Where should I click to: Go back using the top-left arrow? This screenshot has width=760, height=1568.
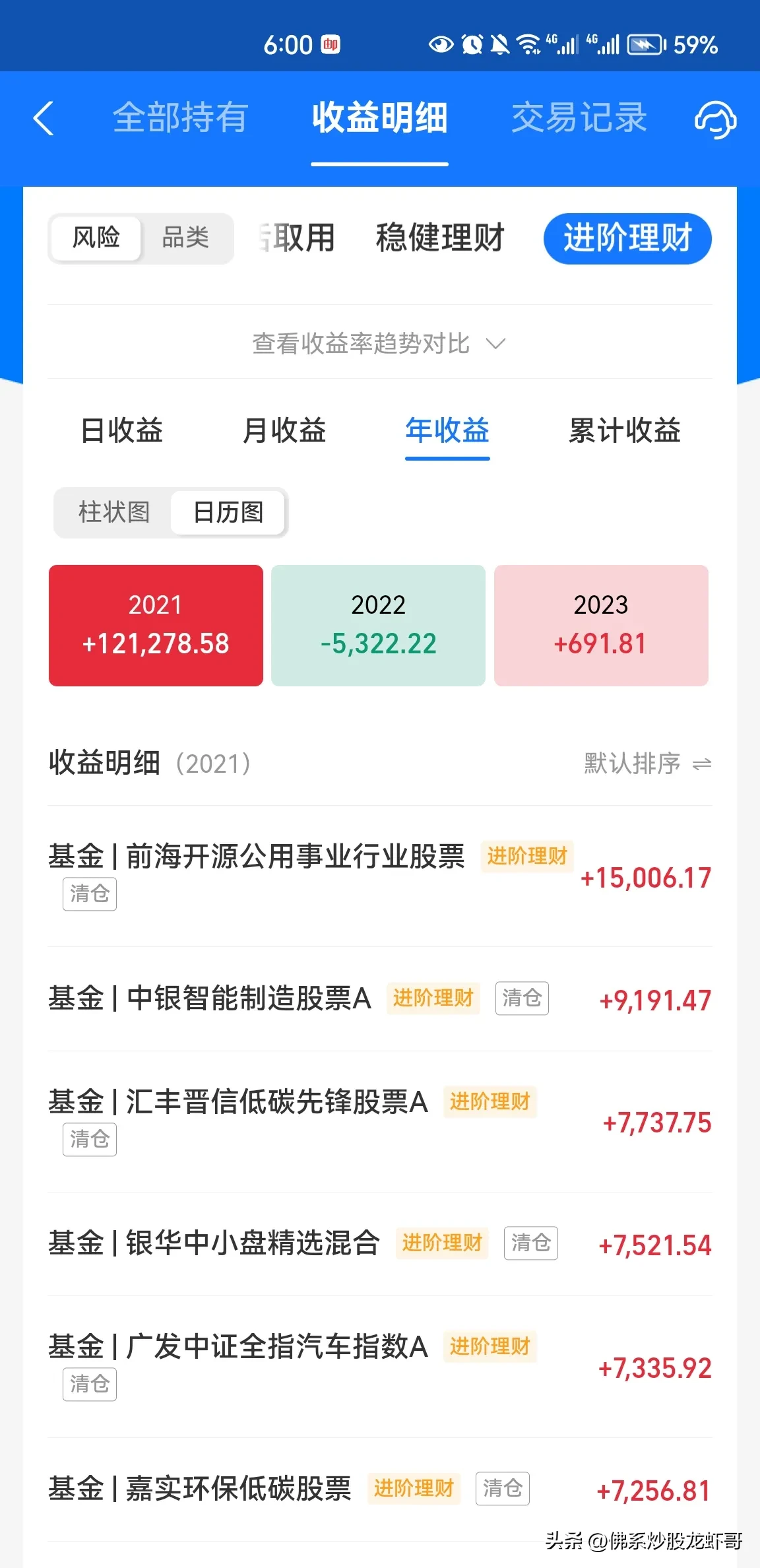click(44, 119)
